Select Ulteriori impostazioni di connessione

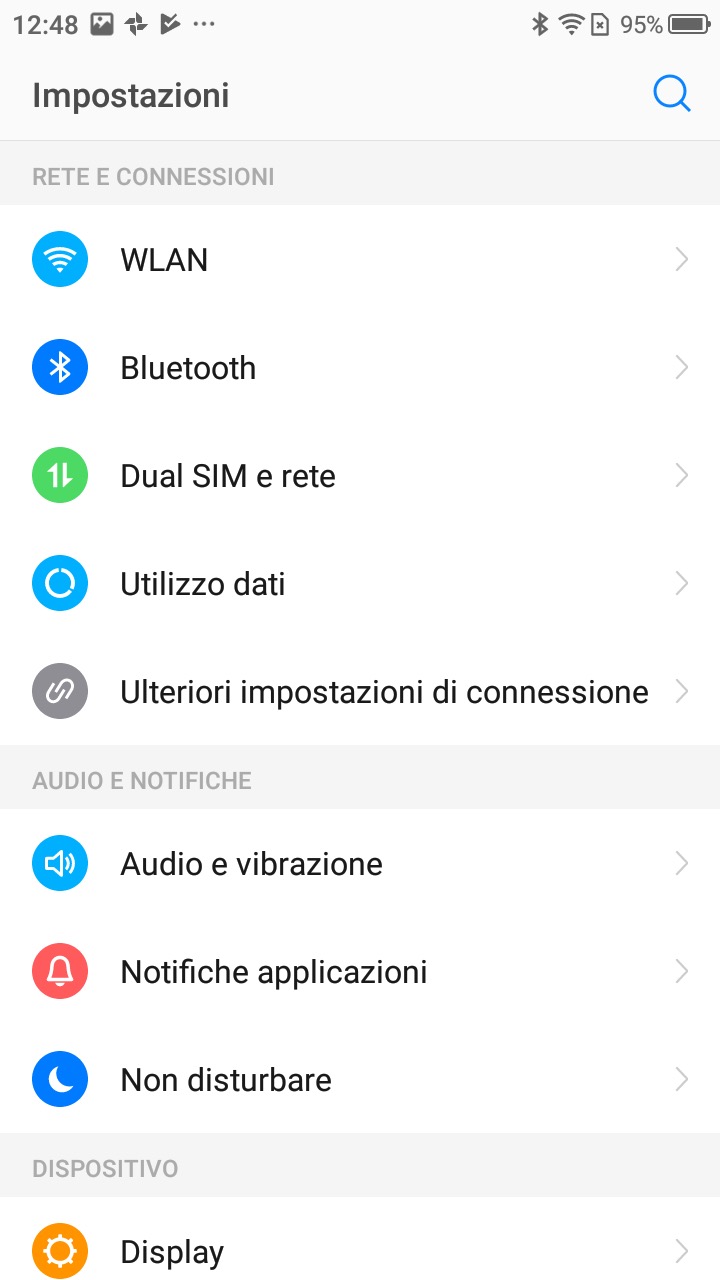[x=360, y=692]
